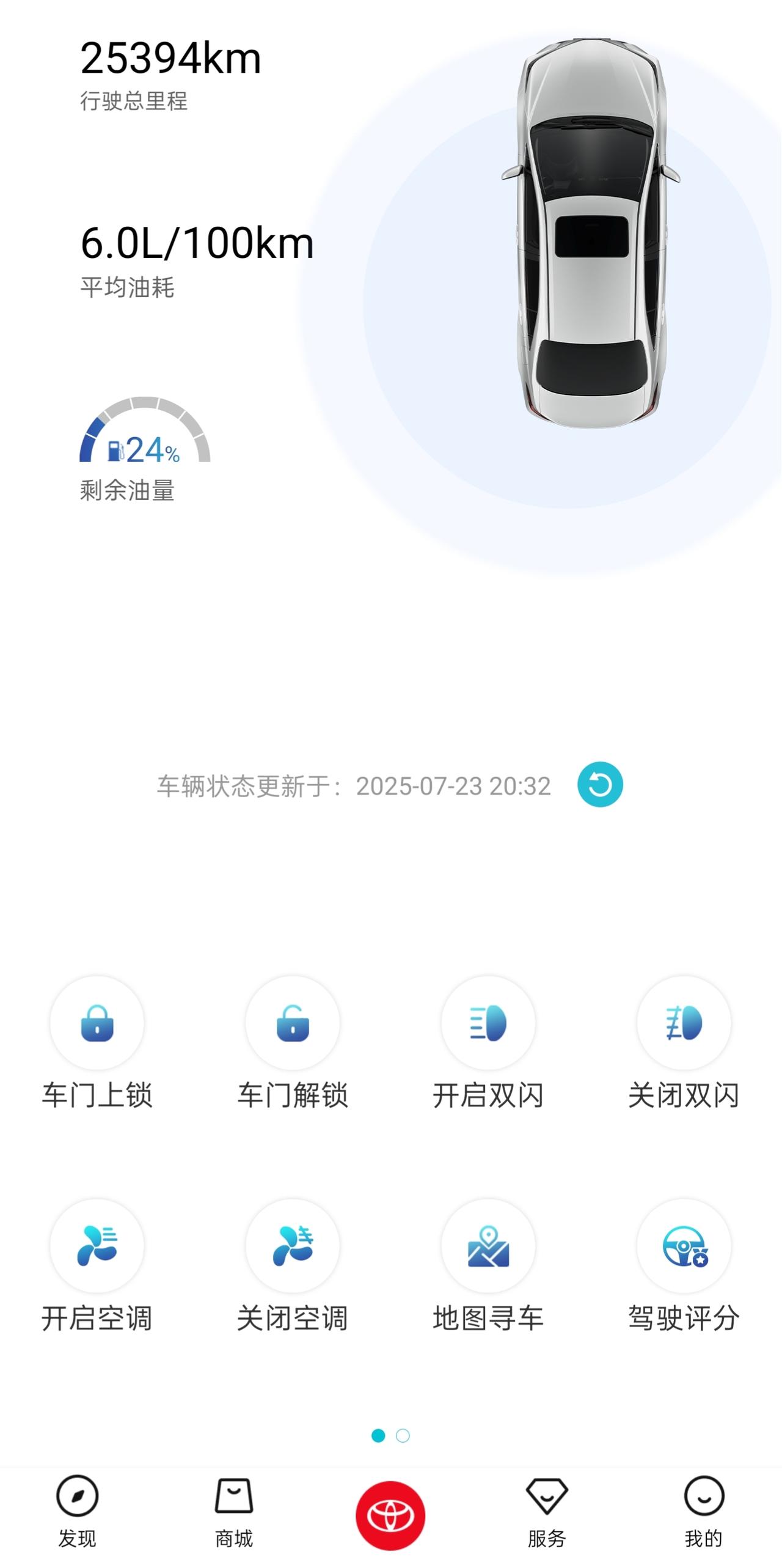The image size is (782, 1568).
Task: Go to the 服务 tab
Action: (x=547, y=1509)
